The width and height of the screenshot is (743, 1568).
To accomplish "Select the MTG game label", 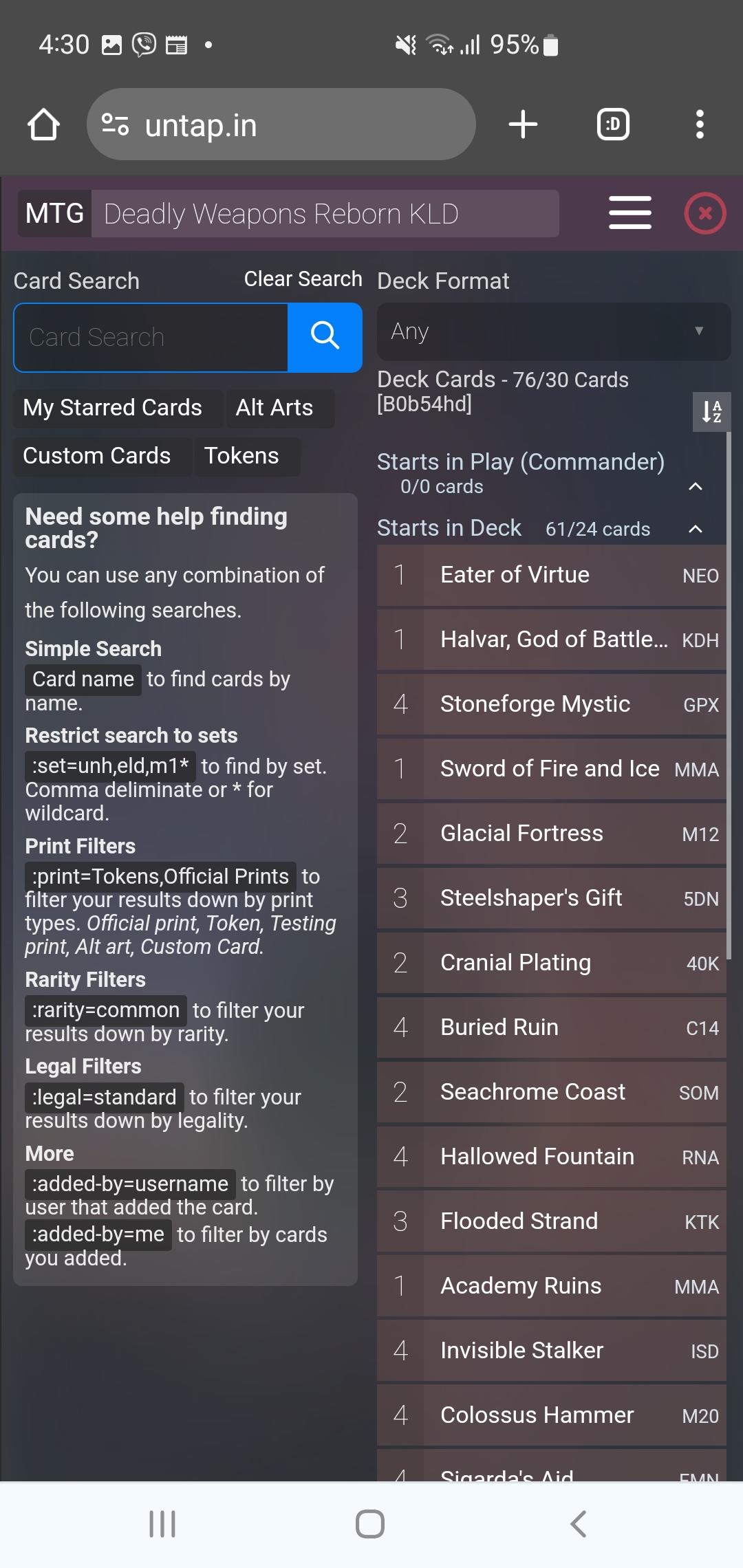I will 54,213.
